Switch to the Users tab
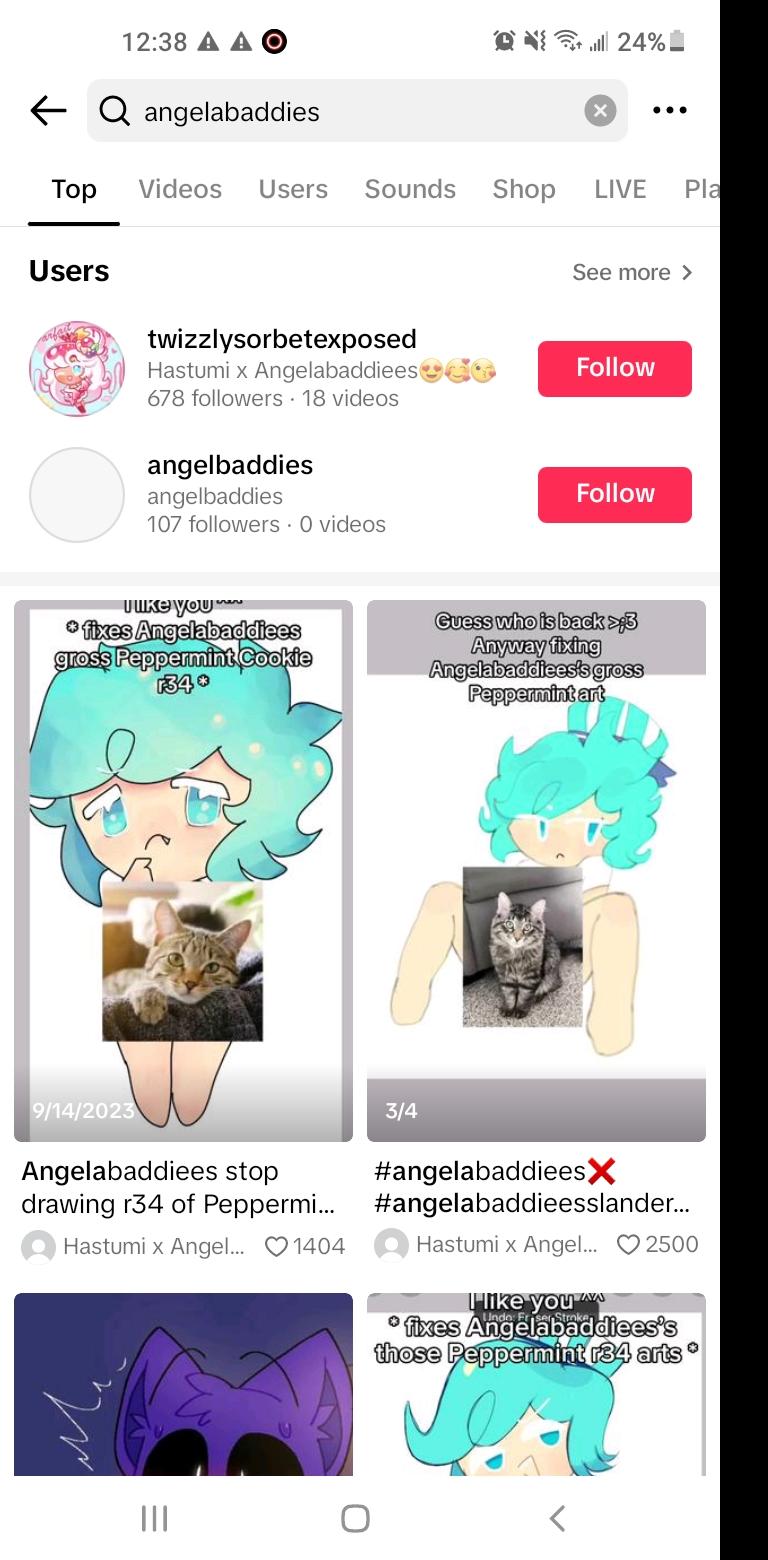 [293, 189]
